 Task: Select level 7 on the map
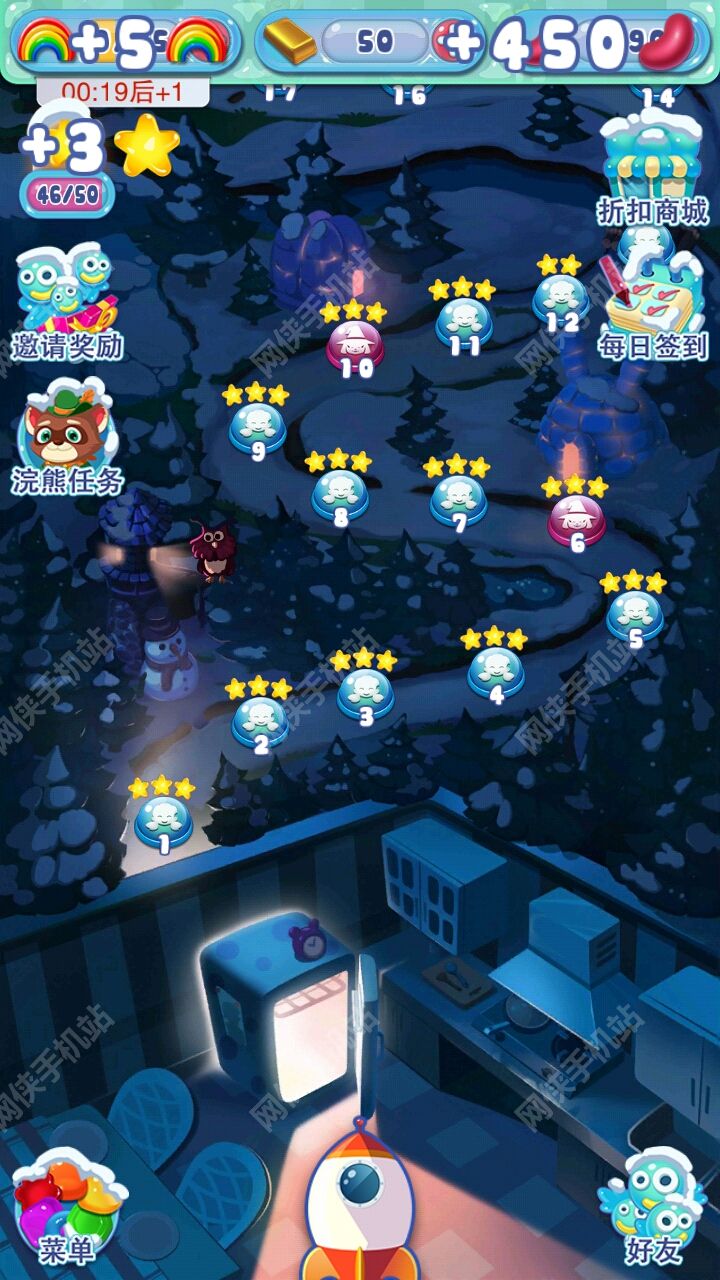pos(458,498)
